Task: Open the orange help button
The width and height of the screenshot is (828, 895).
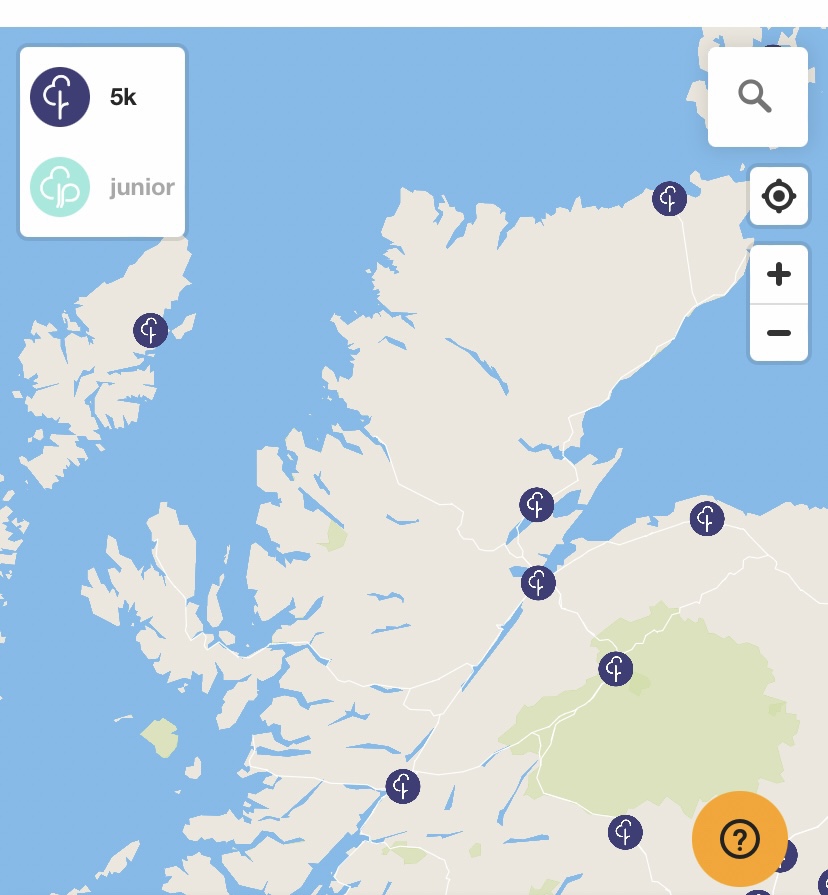Action: pos(739,839)
